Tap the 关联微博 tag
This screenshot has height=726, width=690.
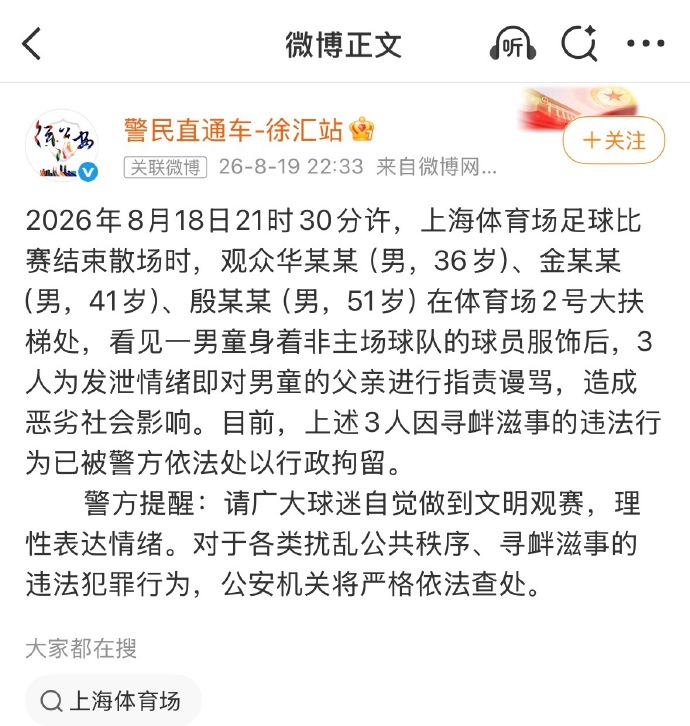pyautogui.click(x=165, y=167)
